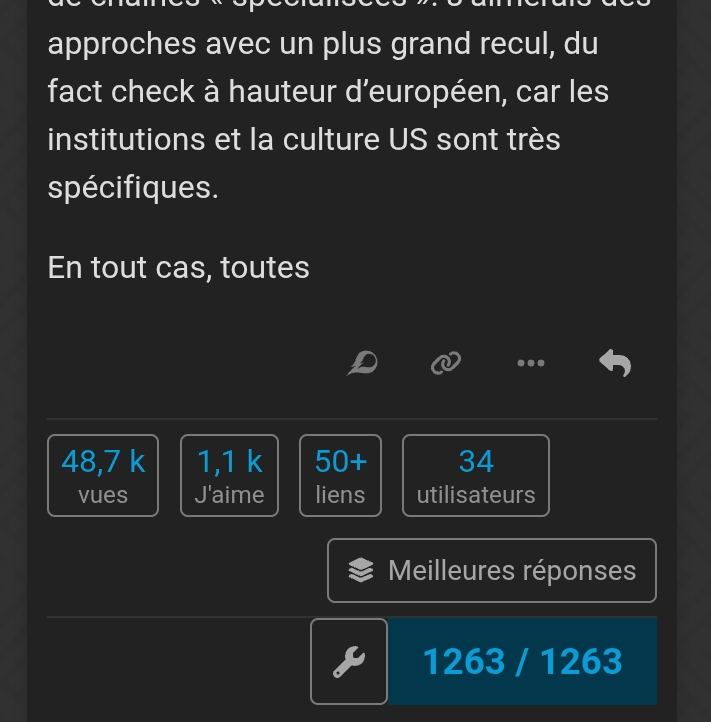This screenshot has width=711, height=722.
Task: Expand the 50+ liens list
Action: coord(340,476)
